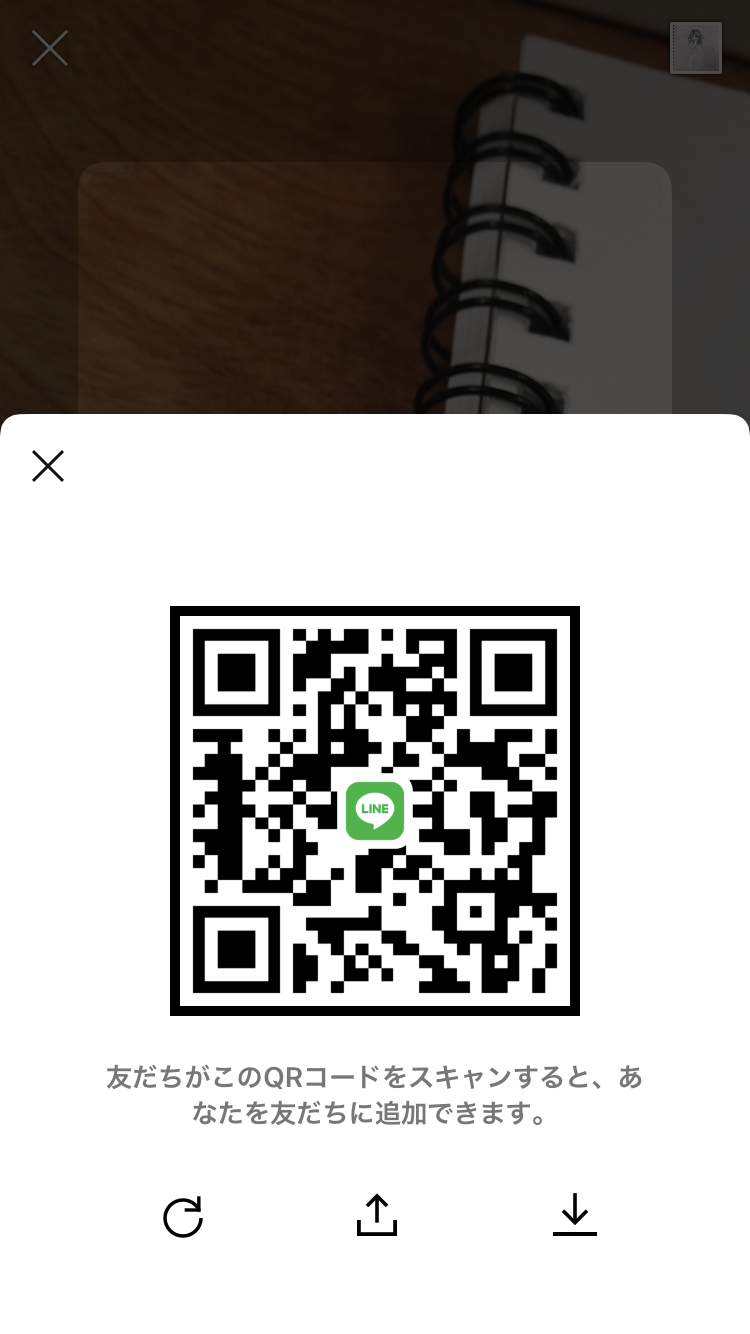Close the QR scanner screen
This screenshot has height=1334, width=750.
[49, 48]
